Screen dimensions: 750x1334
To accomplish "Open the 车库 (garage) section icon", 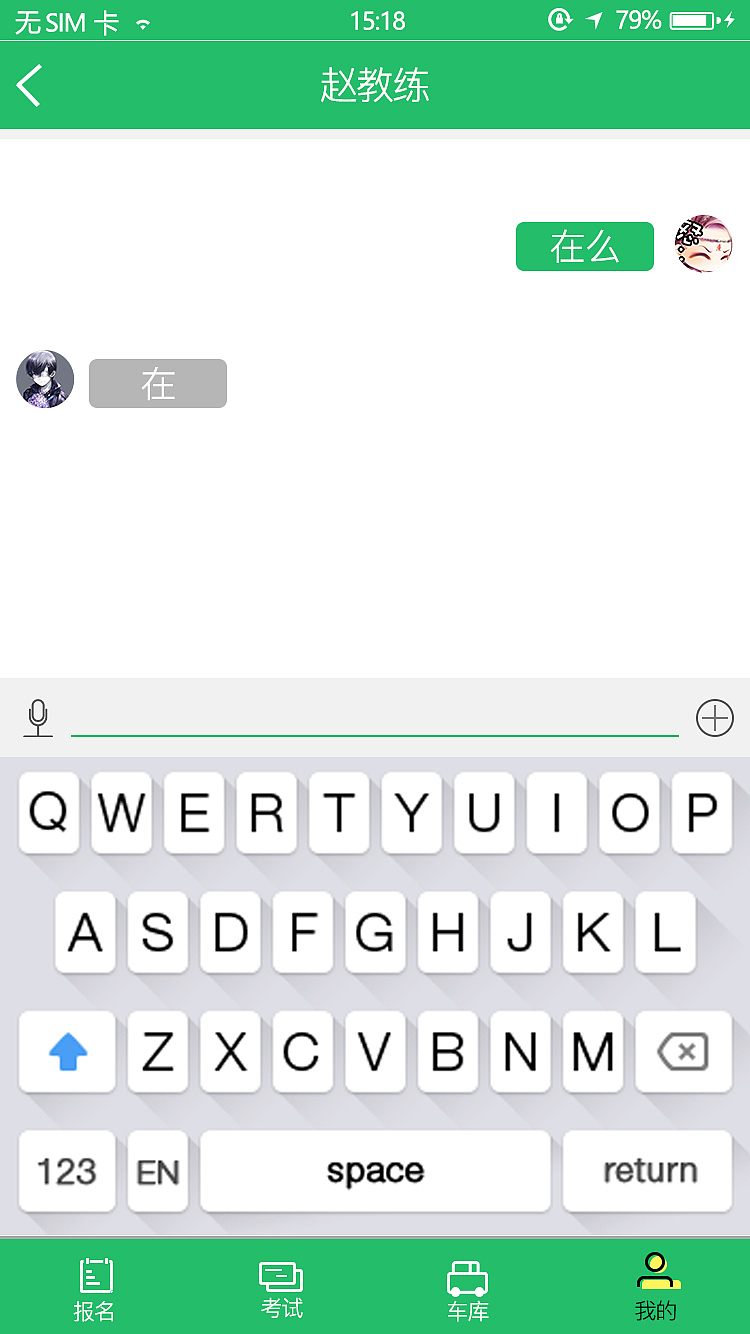I will pyautogui.click(x=467, y=1276).
